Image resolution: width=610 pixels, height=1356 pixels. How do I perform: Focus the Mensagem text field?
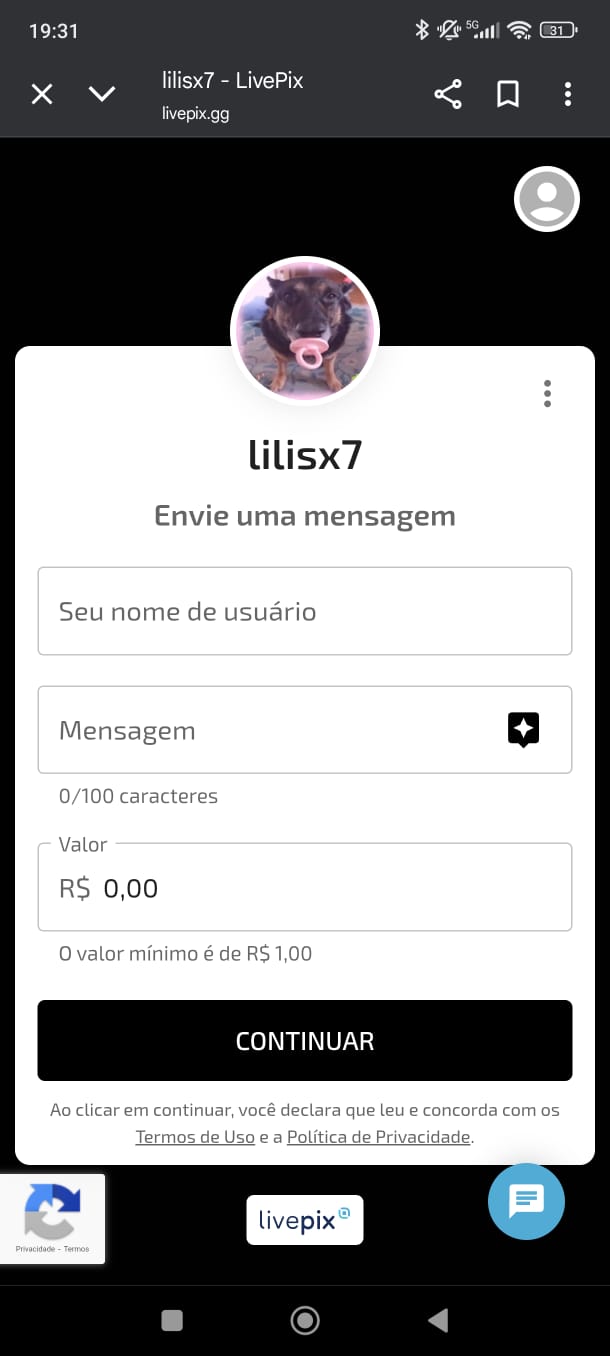point(270,730)
